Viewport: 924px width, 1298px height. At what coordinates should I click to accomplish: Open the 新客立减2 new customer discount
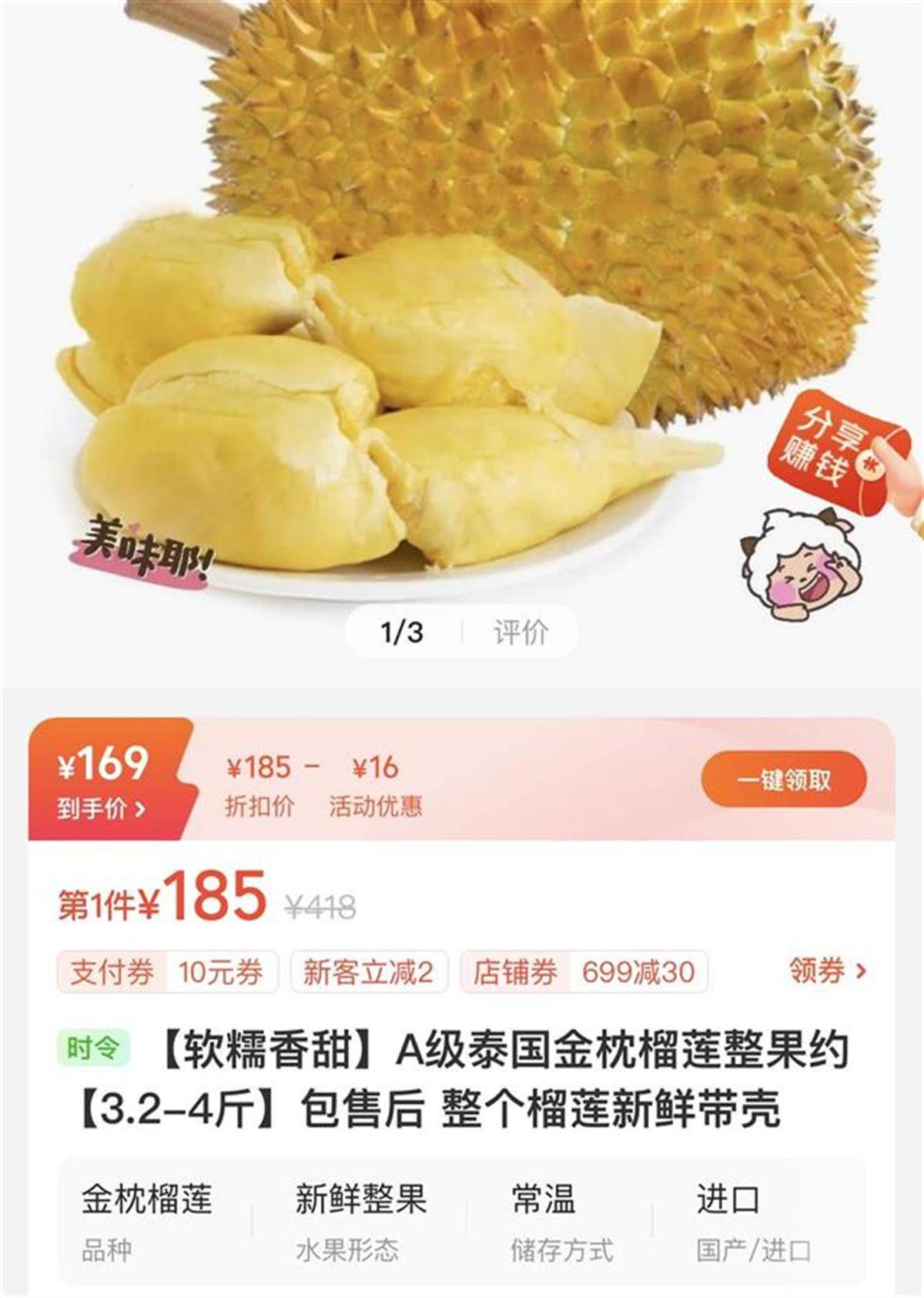(x=368, y=973)
